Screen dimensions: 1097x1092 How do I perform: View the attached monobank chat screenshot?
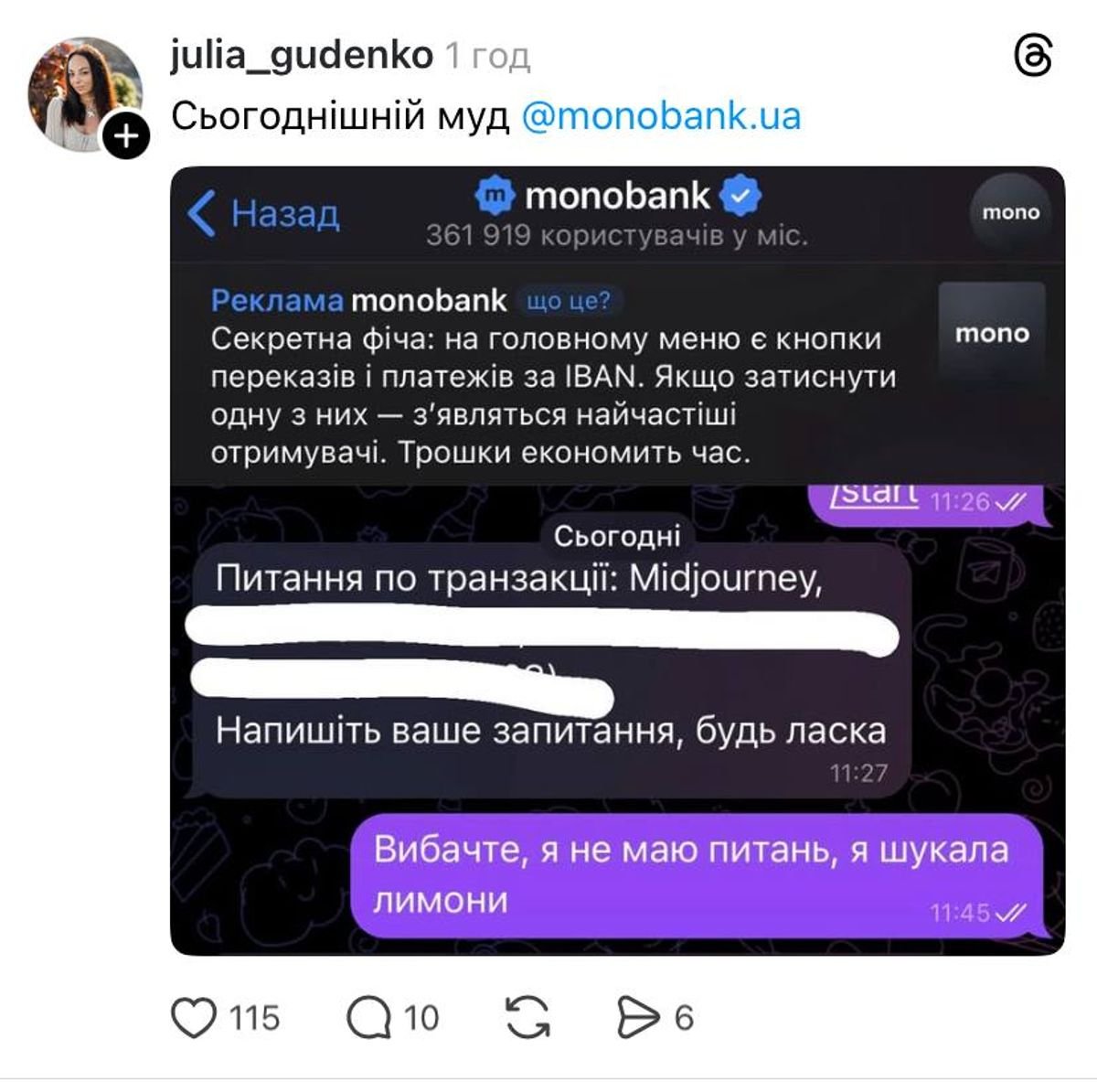[x=617, y=560]
